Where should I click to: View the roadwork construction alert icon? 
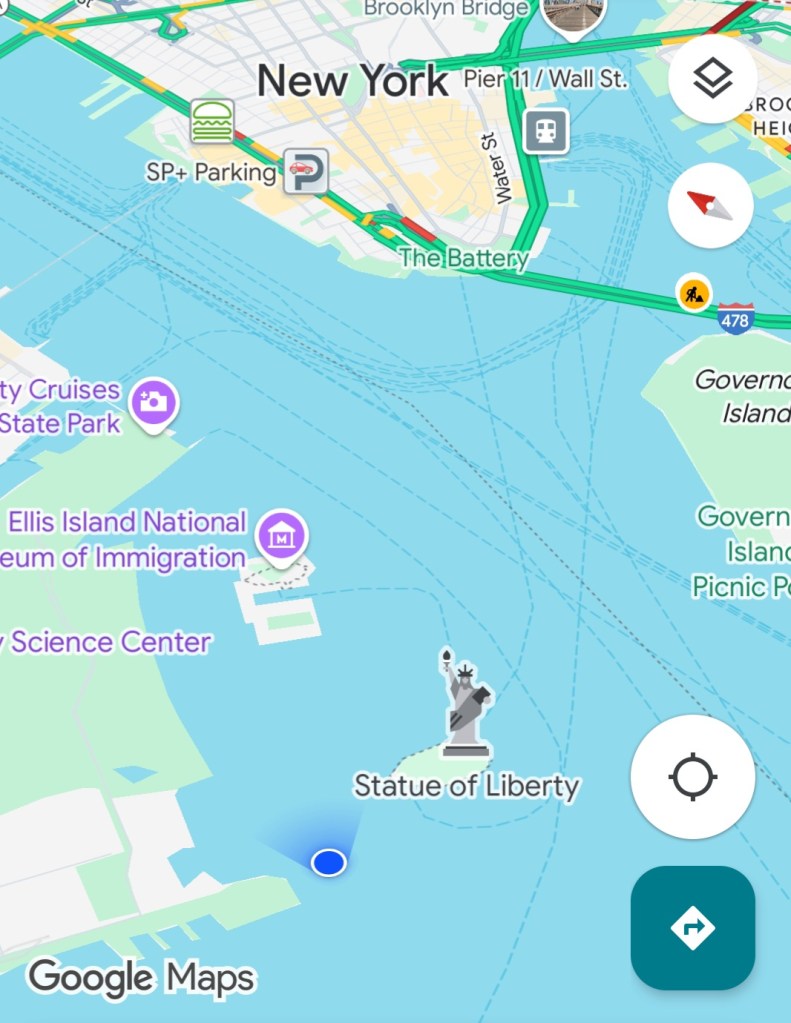click(x=693, y=293)
